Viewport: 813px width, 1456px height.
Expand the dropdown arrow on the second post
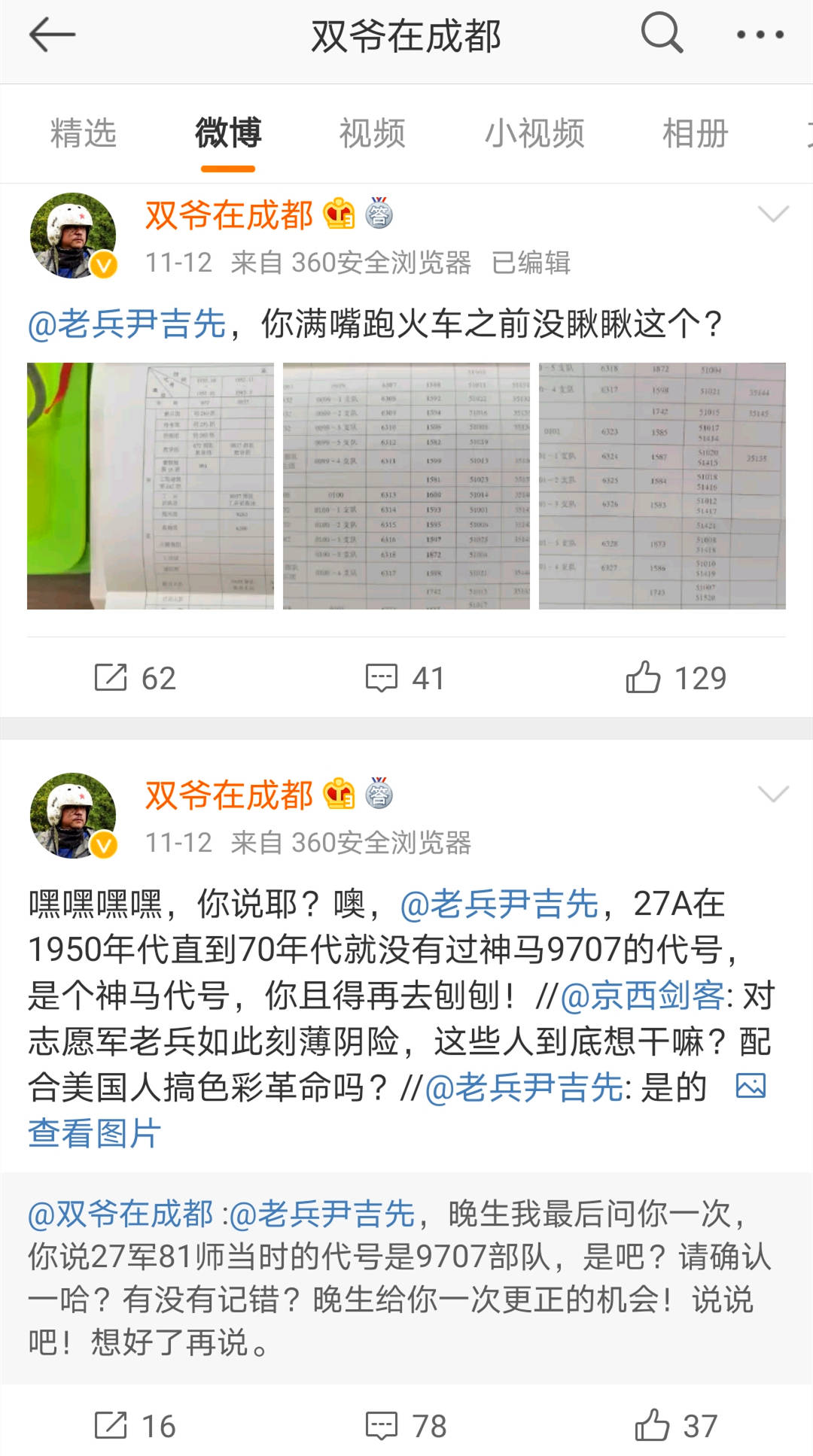click(773, 795)
